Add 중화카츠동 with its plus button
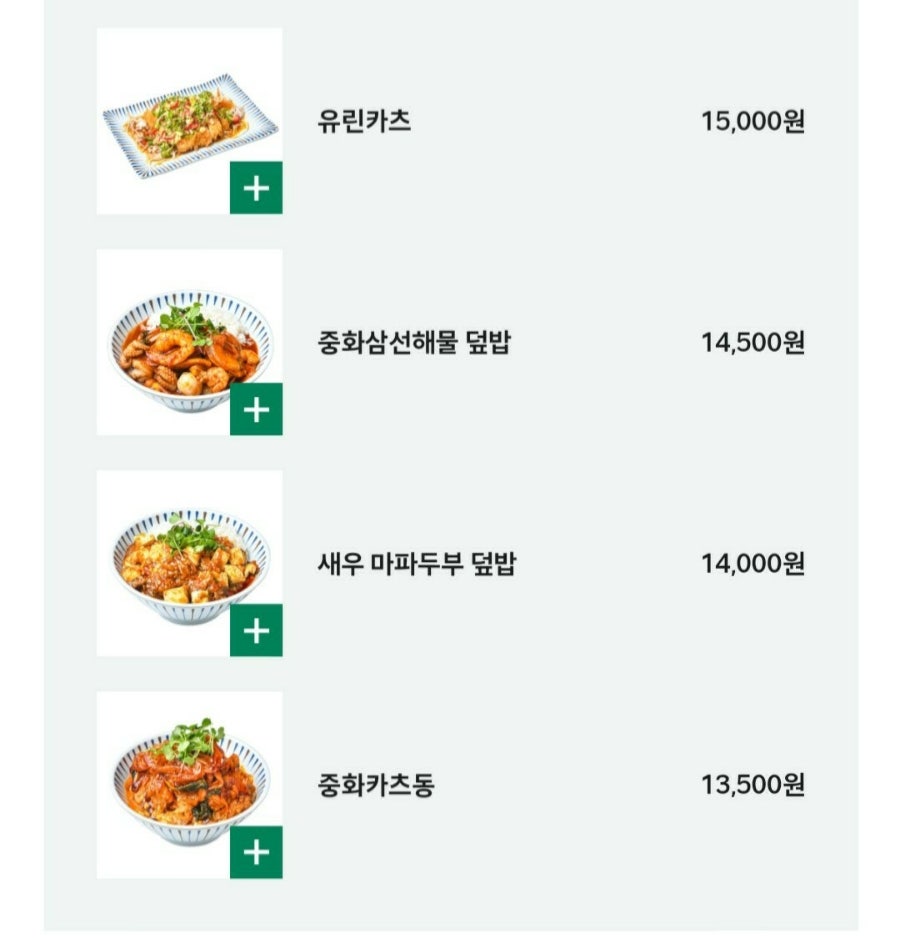This screenshot has height=938, width=900. [256, 852]
